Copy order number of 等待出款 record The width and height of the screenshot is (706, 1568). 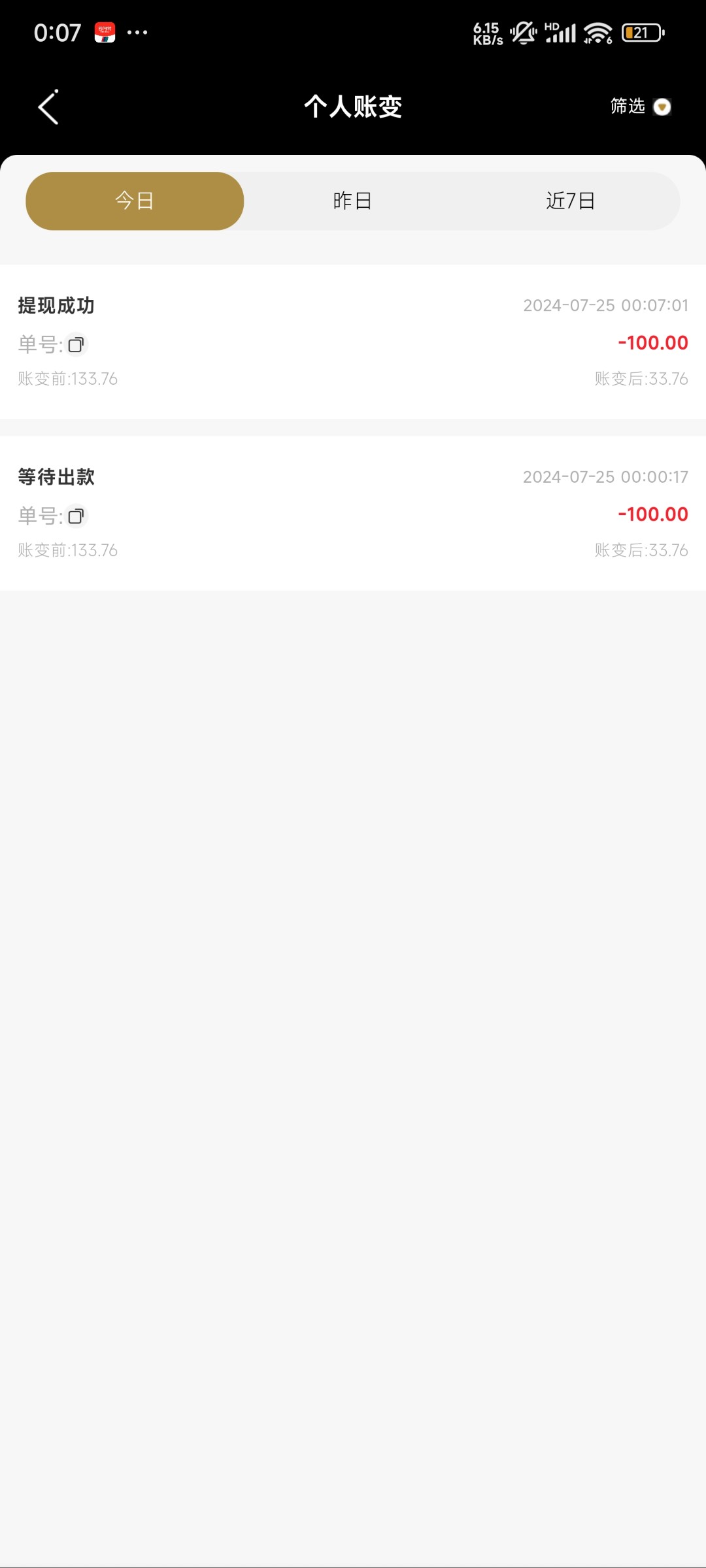(x=76, y=516)
